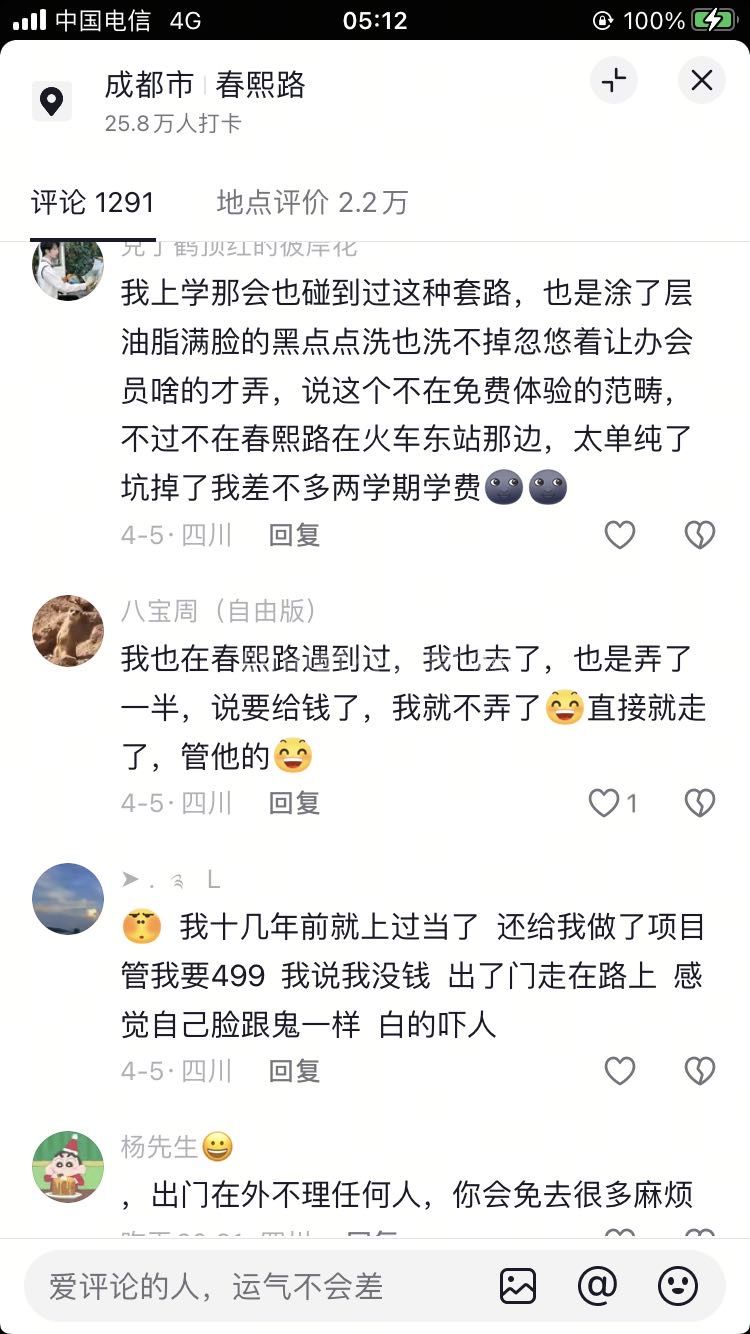The height and width of the screenshot is (1334, 750).
Task: Like the comment mentioning 499
Action: click(x=620, y=1071)
